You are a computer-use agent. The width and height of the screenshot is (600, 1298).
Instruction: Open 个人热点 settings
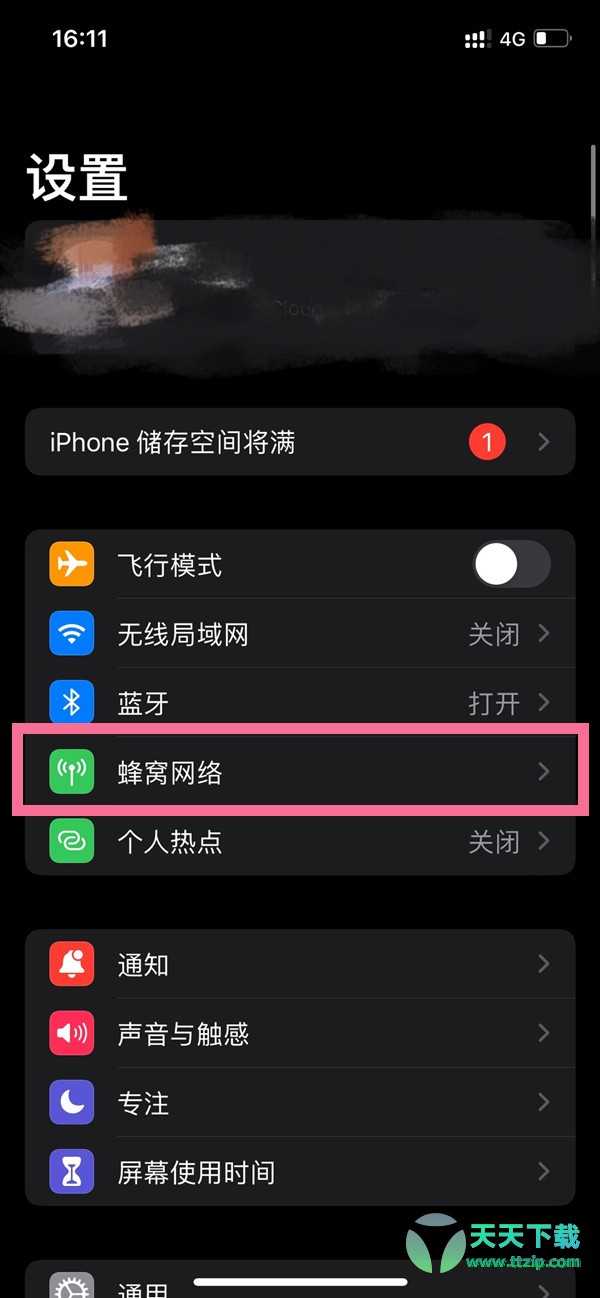point(300,841)
